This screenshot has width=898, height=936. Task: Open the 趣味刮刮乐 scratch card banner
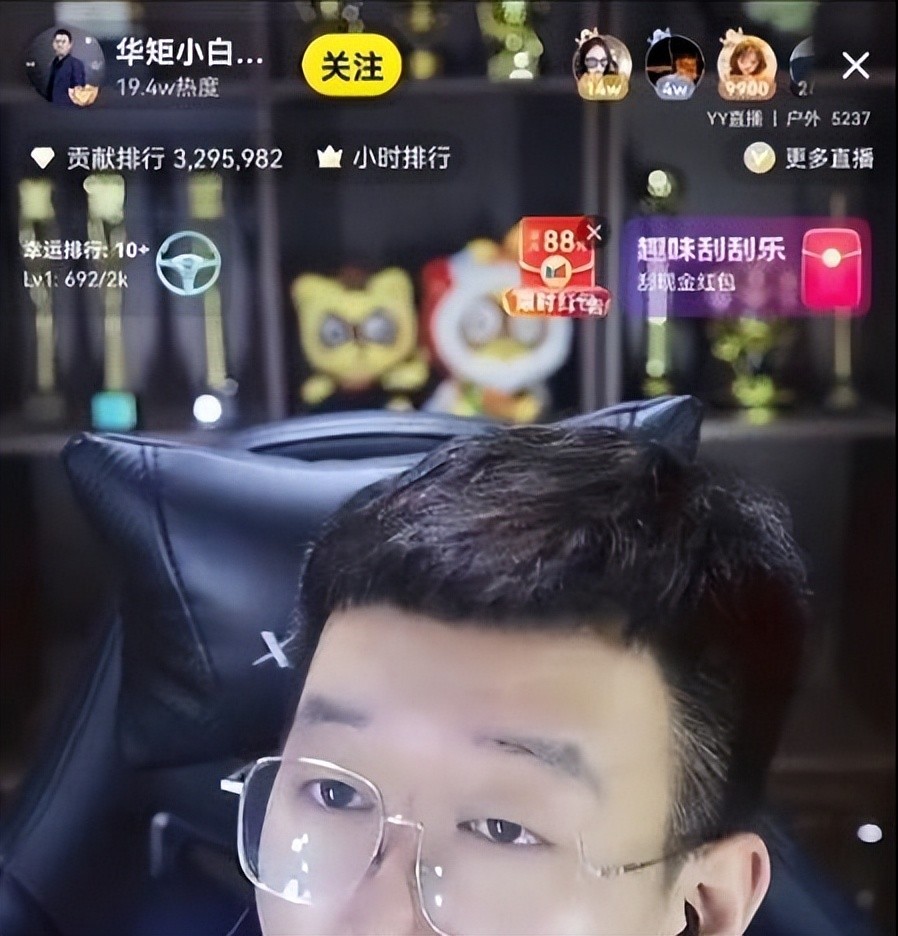tap(746, 266)
